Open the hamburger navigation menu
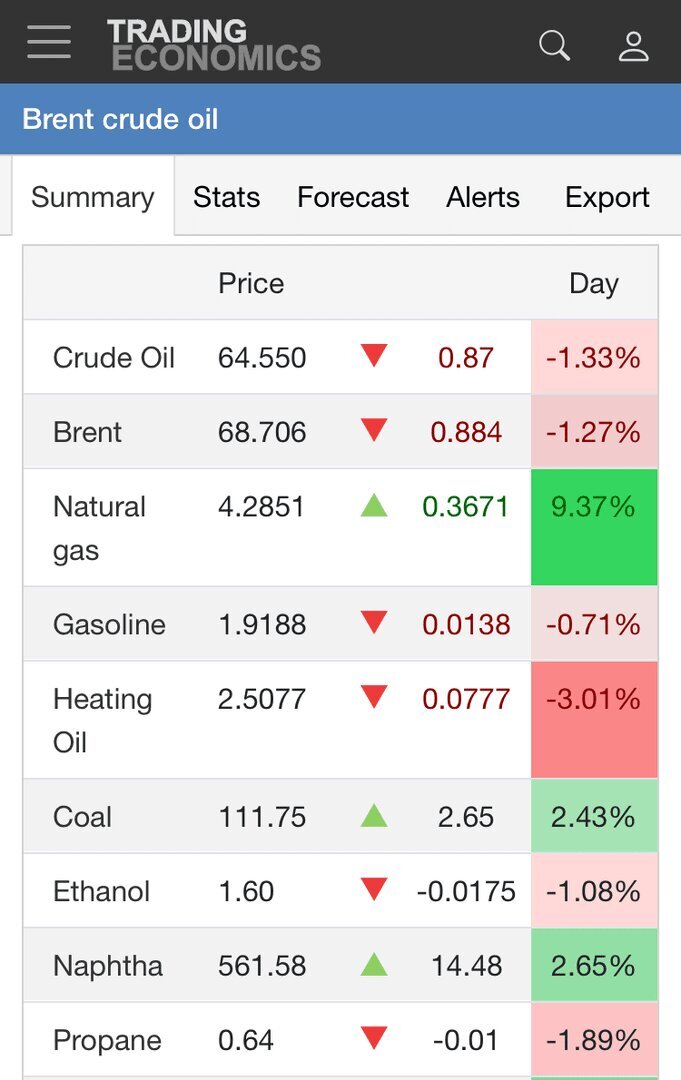 pos(49,42)
